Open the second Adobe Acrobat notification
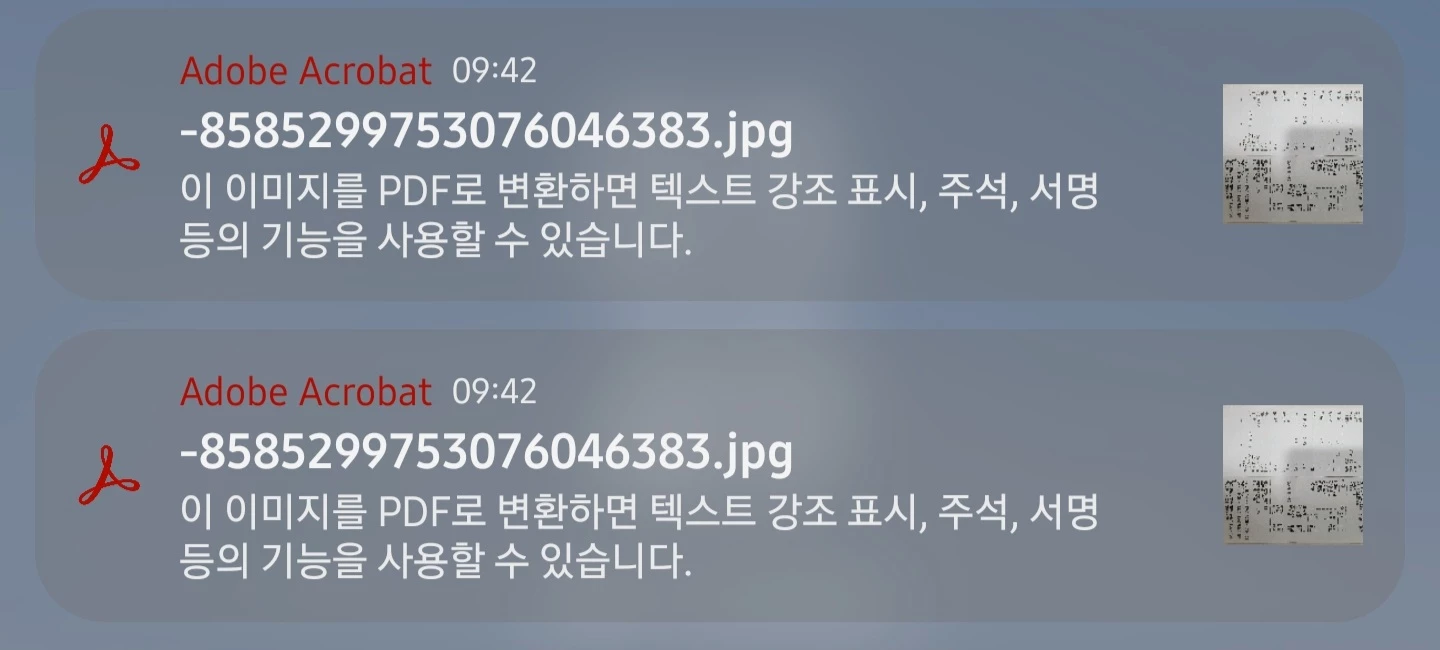The height and width of the screenshot is (650, 1440). coord(640,478)
